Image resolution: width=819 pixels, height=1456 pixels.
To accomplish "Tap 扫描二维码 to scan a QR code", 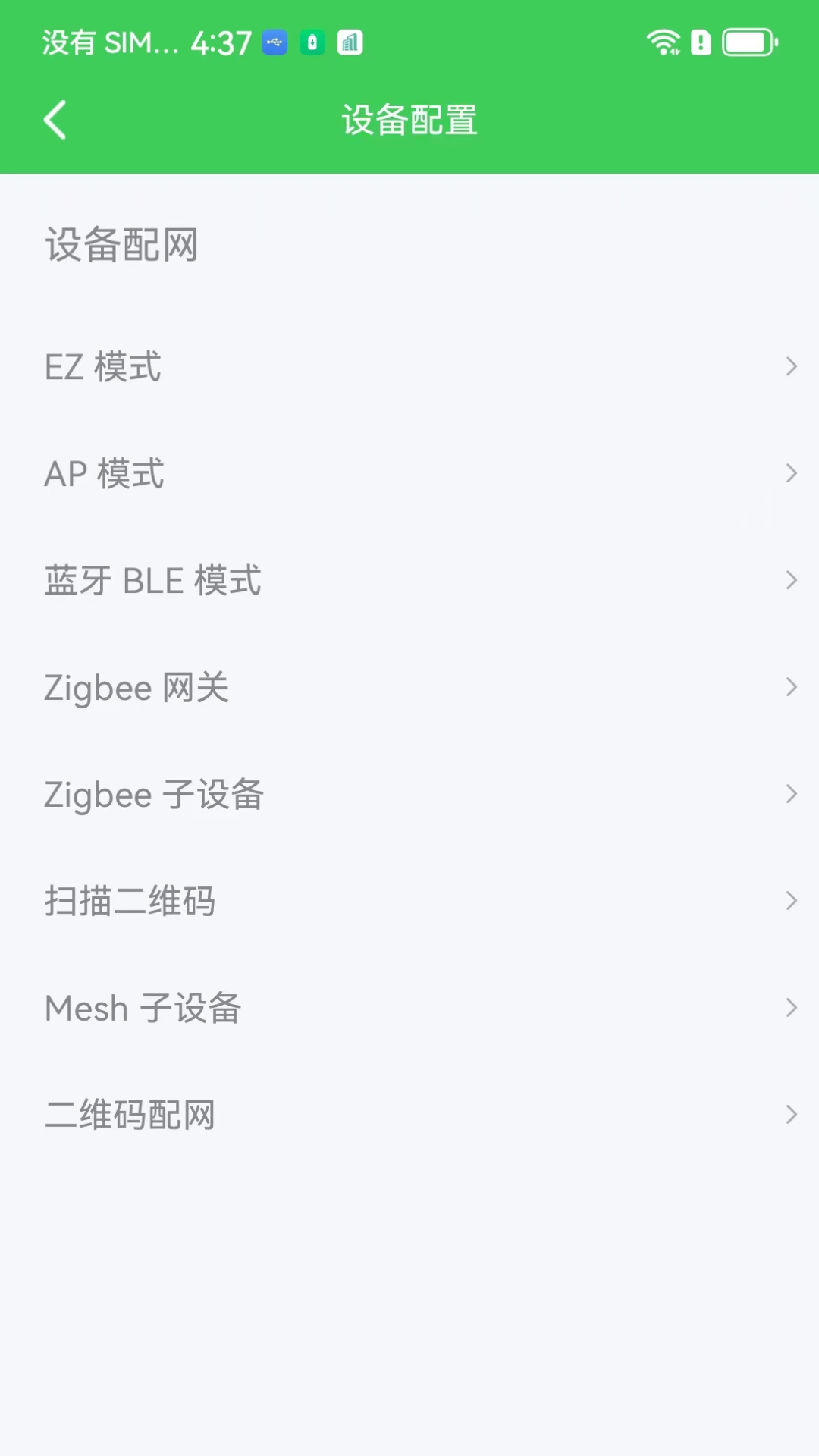I will click(409, 902).
